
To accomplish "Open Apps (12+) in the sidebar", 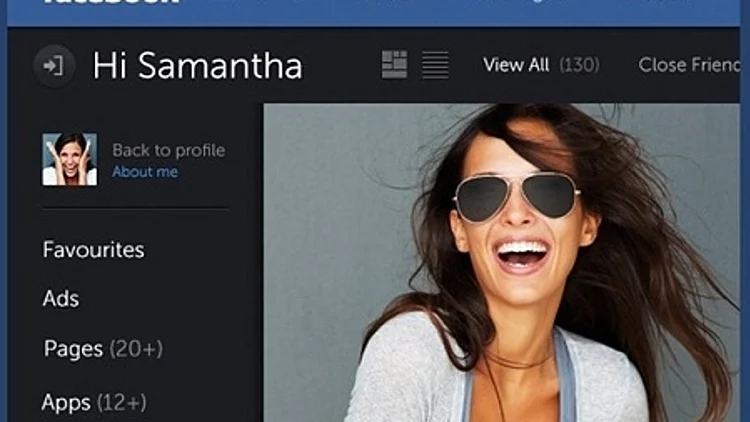I will pos(94,402).
